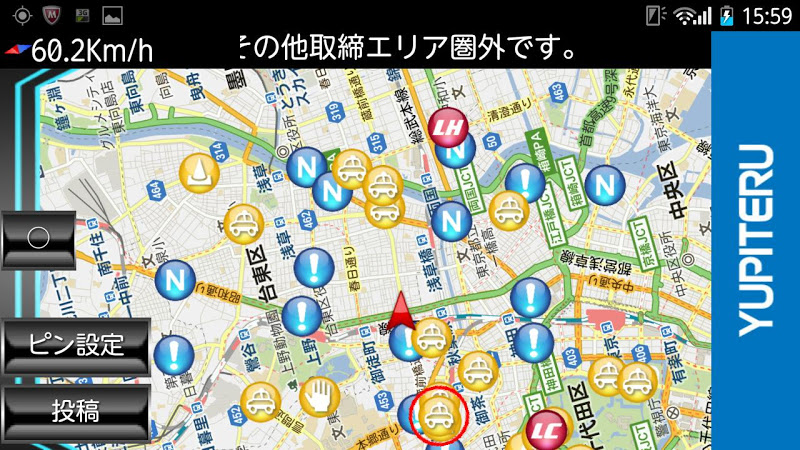The image size is (800, 450).
Task: Open the ピン設定 pin settings
Action: [x=75, y=346]
